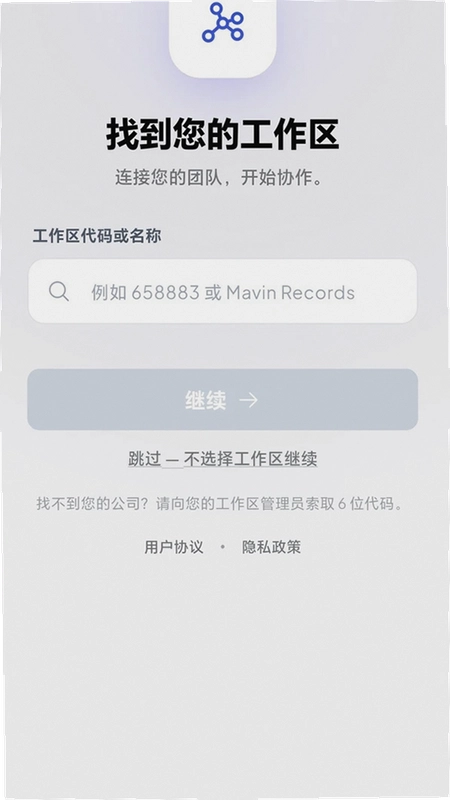Open the 隐私政策 privacy policy
The height and width of the screenshot is (800, 450).
271,547
